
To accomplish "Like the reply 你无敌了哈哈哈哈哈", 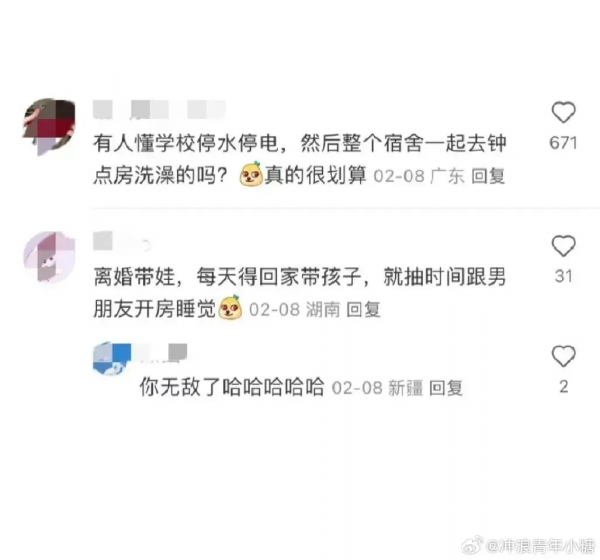I will [564, 356].
